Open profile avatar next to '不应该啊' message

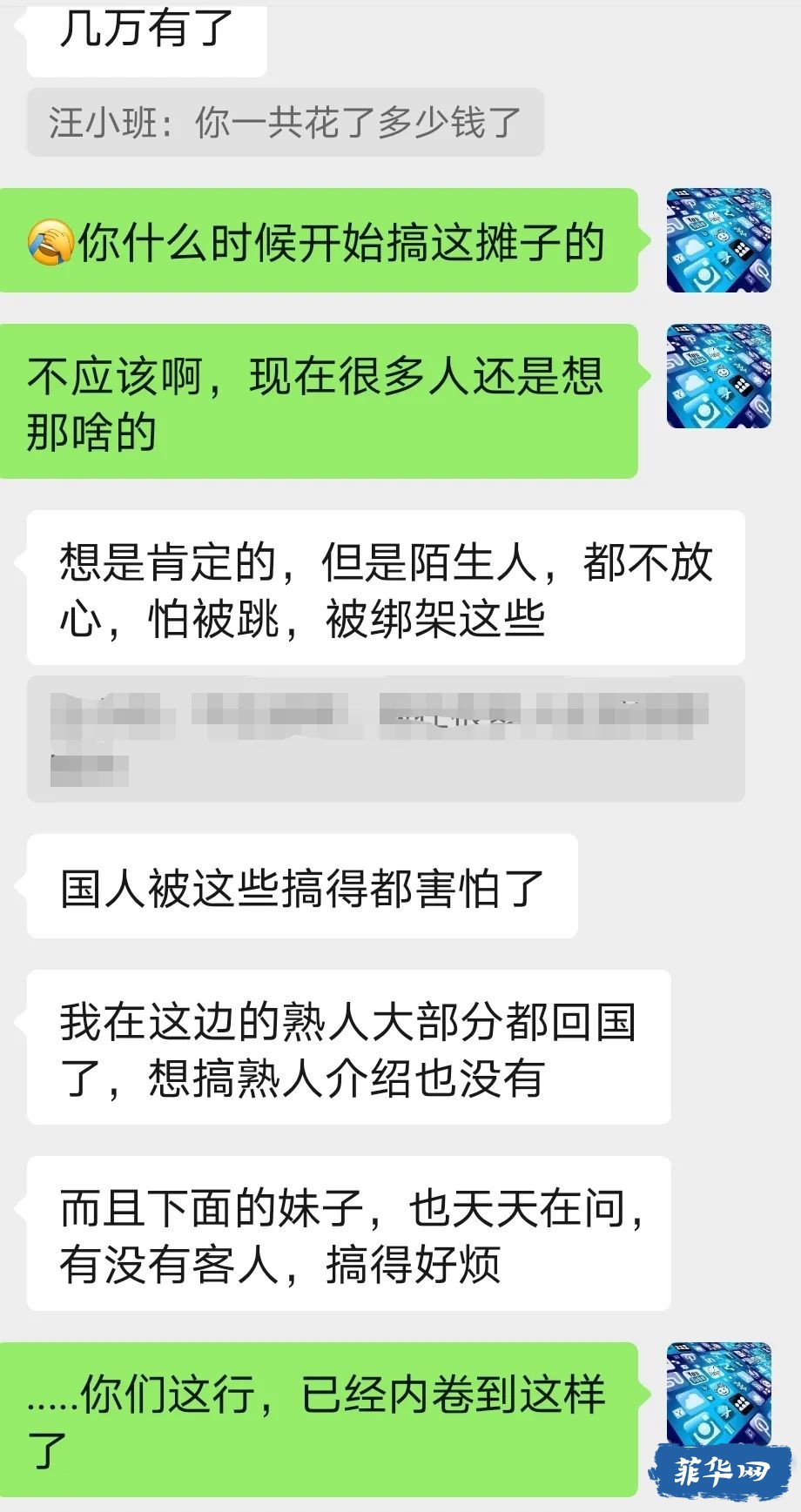pos(718,376)
